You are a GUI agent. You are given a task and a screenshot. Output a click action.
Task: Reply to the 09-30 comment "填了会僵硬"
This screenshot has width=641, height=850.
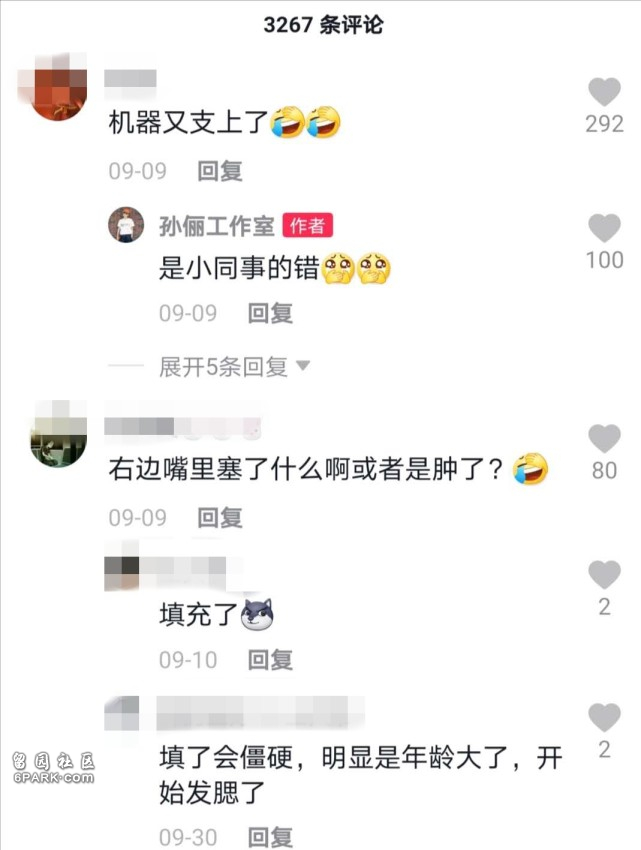pyautogui.click(x=270, y=835)
